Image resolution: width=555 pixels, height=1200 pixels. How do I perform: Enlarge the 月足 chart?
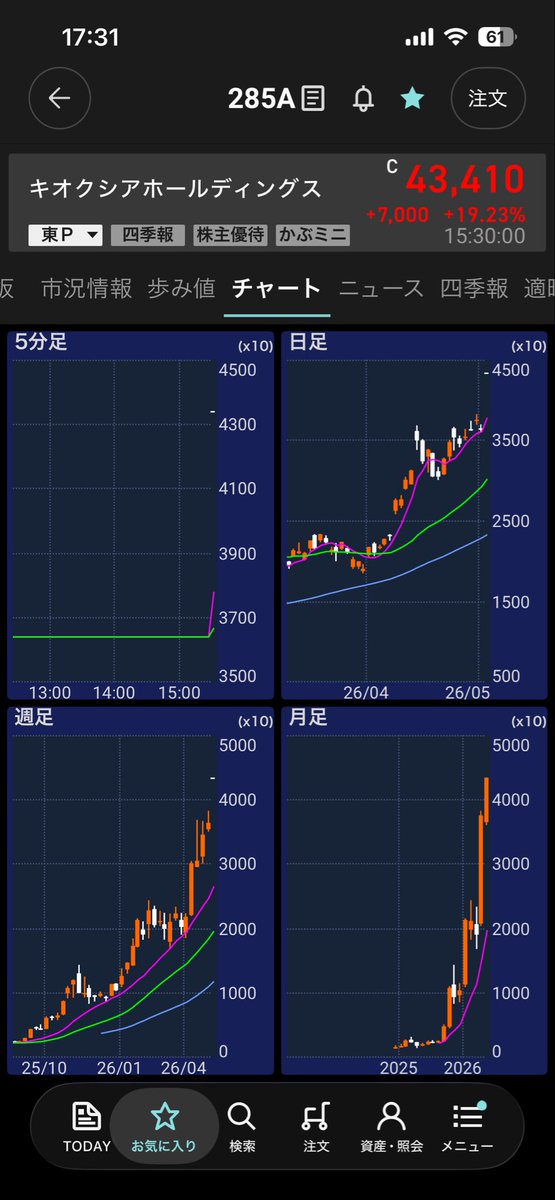tap(414, 890)
